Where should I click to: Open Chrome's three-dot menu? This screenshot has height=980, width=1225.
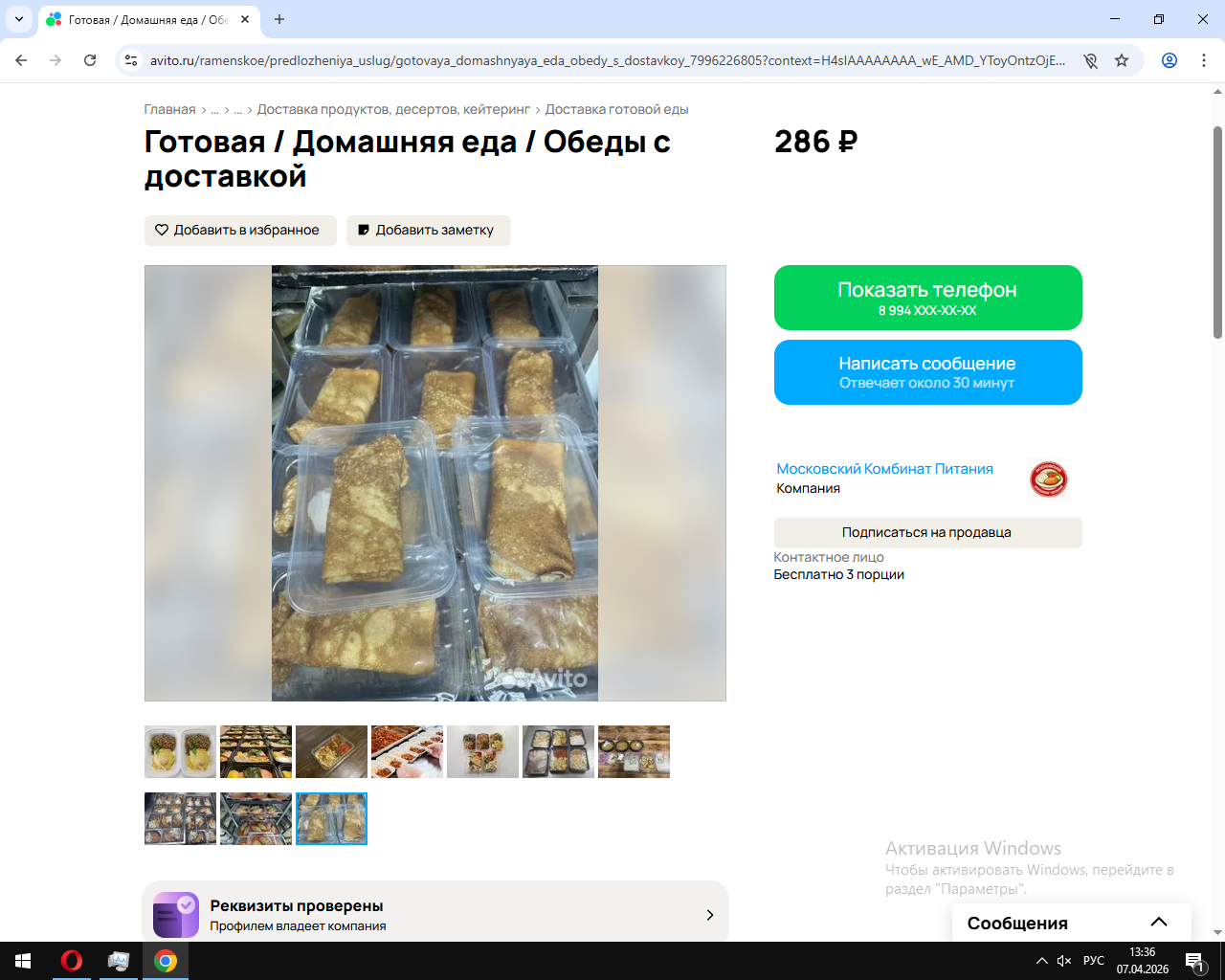coord(1204,60)
